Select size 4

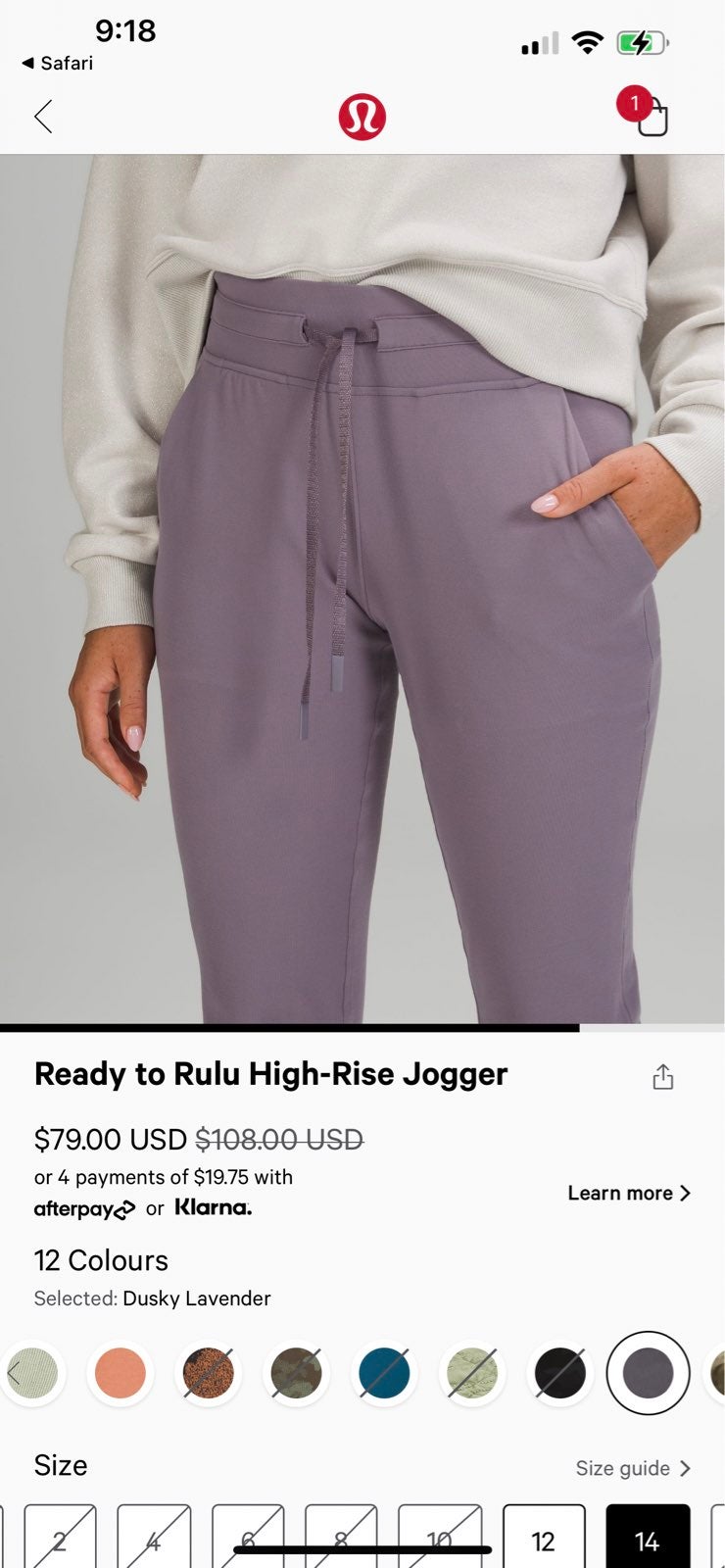pos(154,1537)
